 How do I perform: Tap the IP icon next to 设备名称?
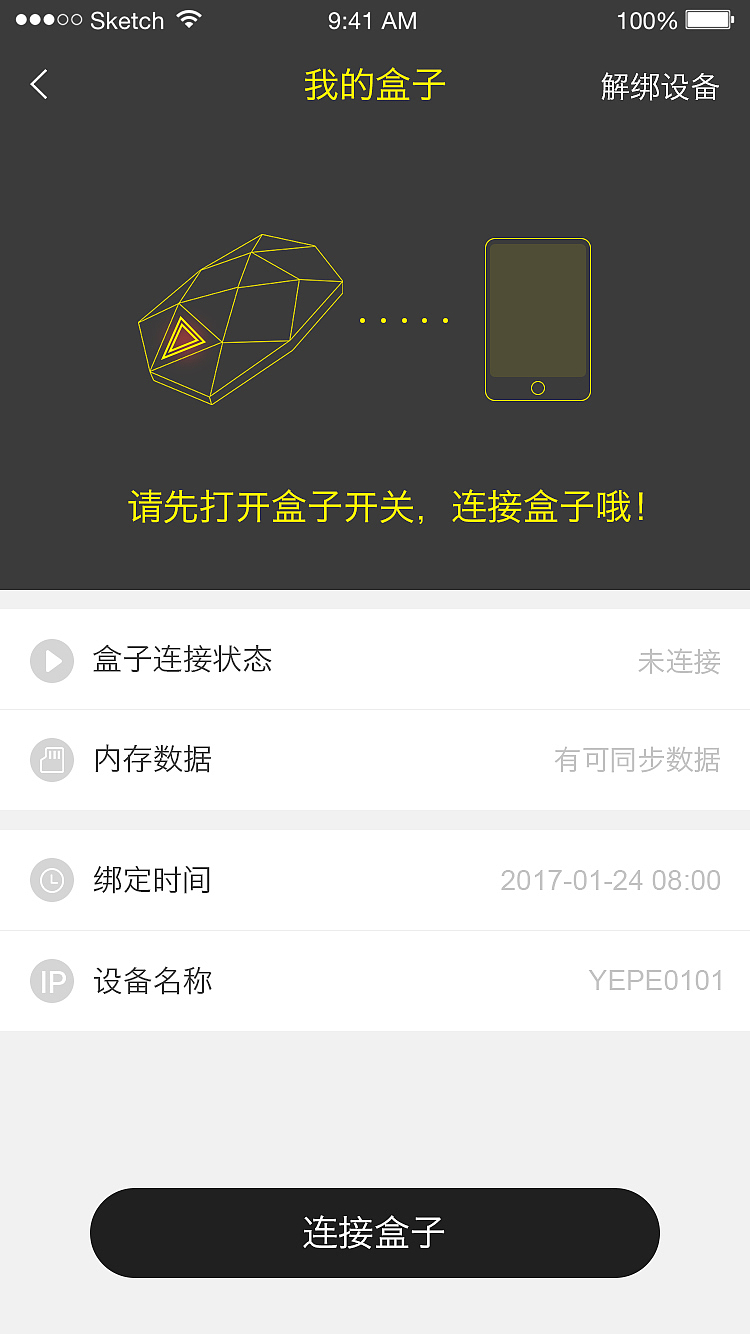point(52,981)
